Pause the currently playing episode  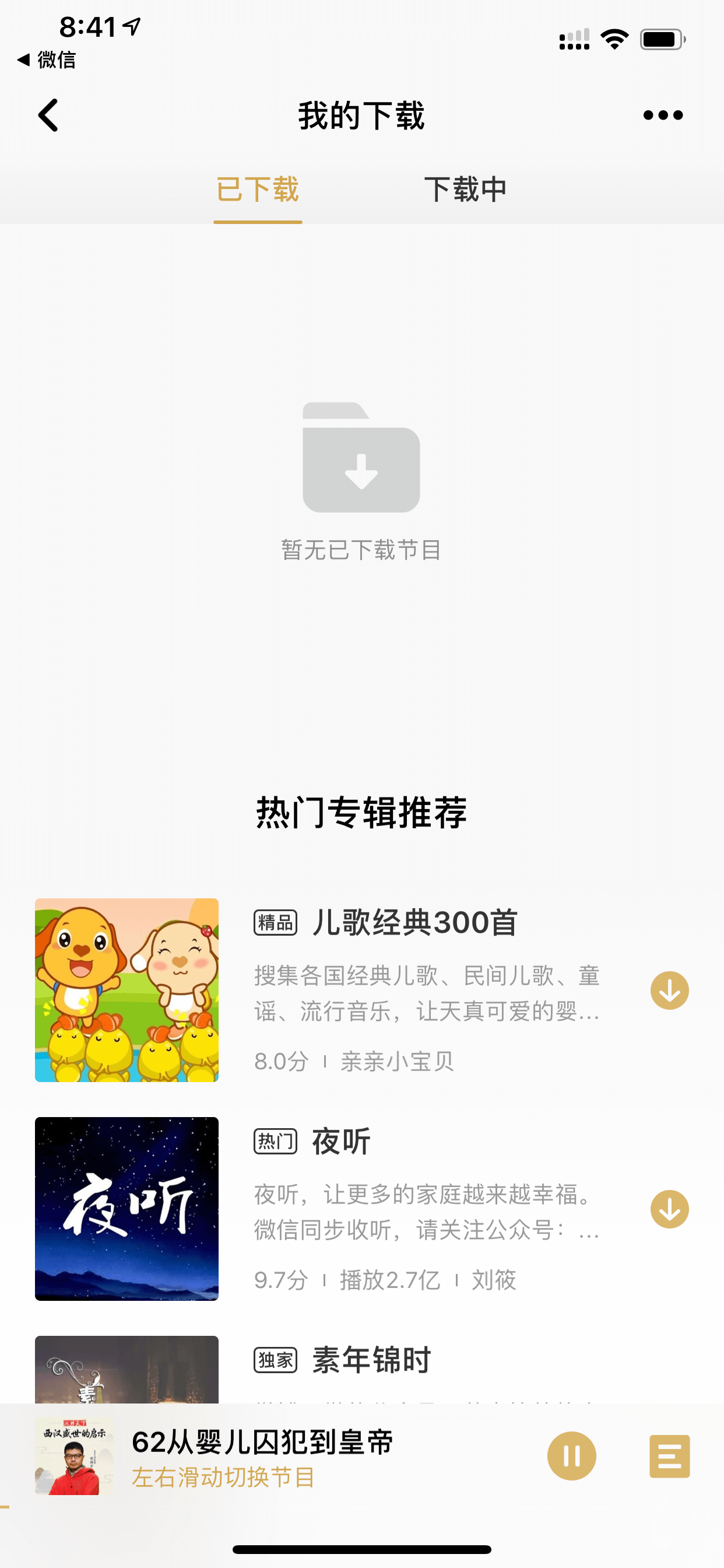[571, 1456]
